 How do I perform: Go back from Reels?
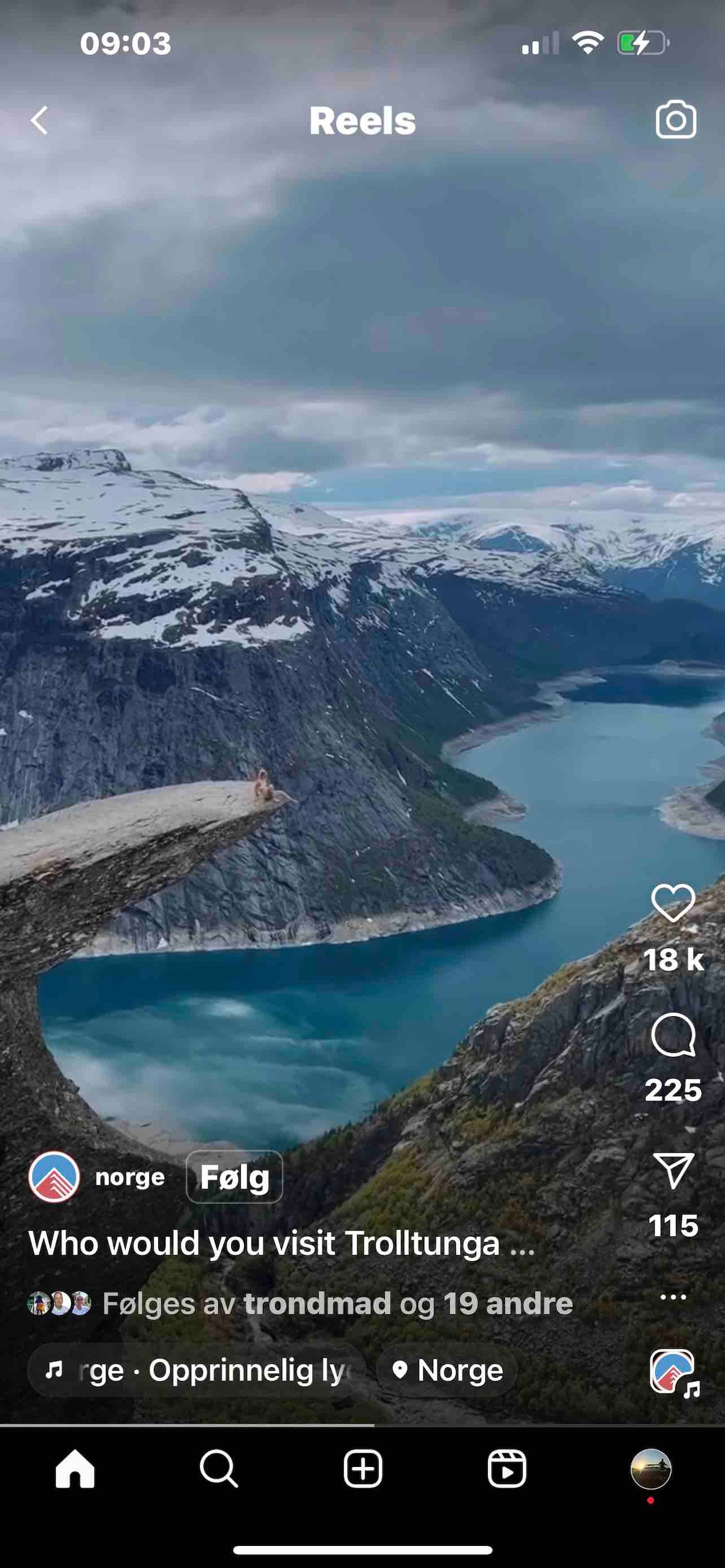pyautogui.click(x=39, y=120)
